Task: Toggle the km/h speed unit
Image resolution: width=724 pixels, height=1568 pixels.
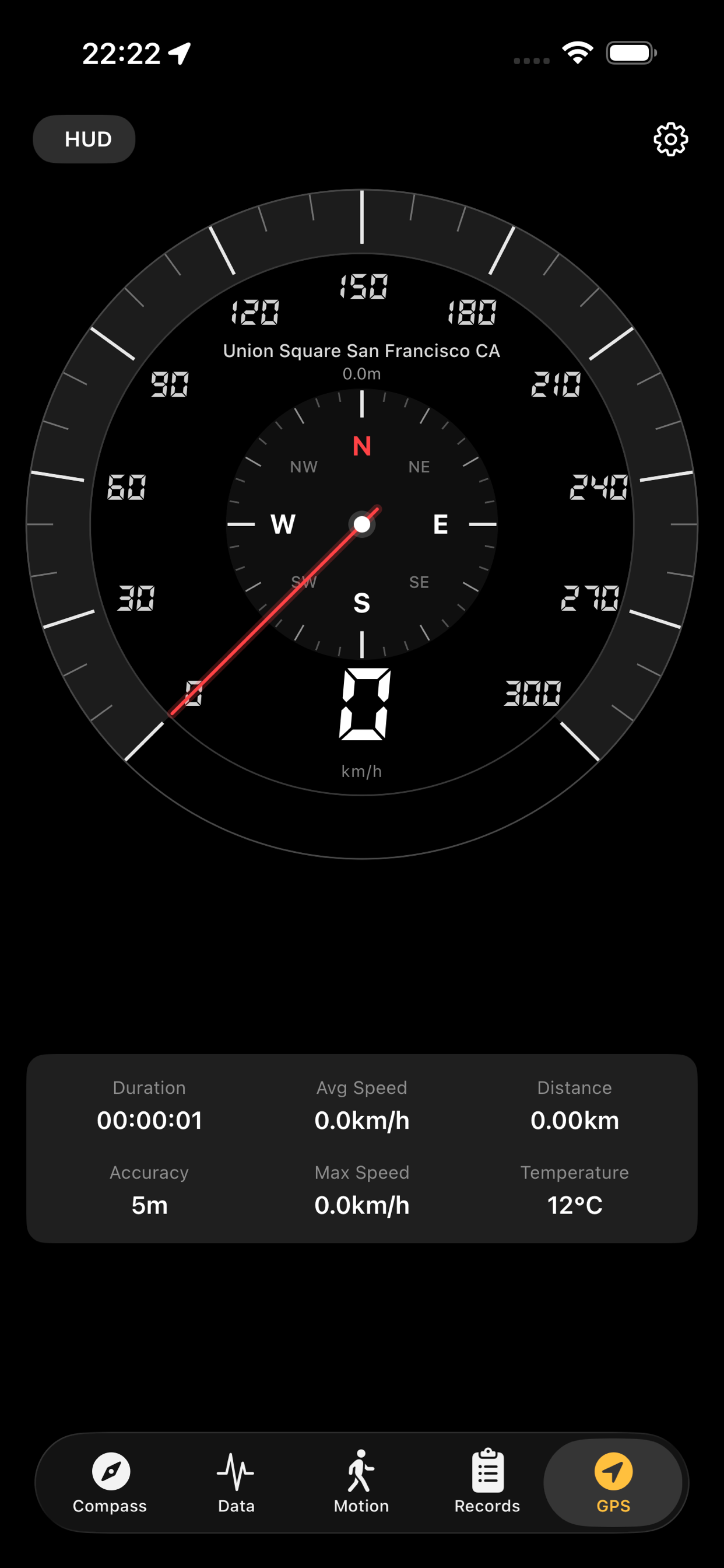Action: [x=361, y=769]
